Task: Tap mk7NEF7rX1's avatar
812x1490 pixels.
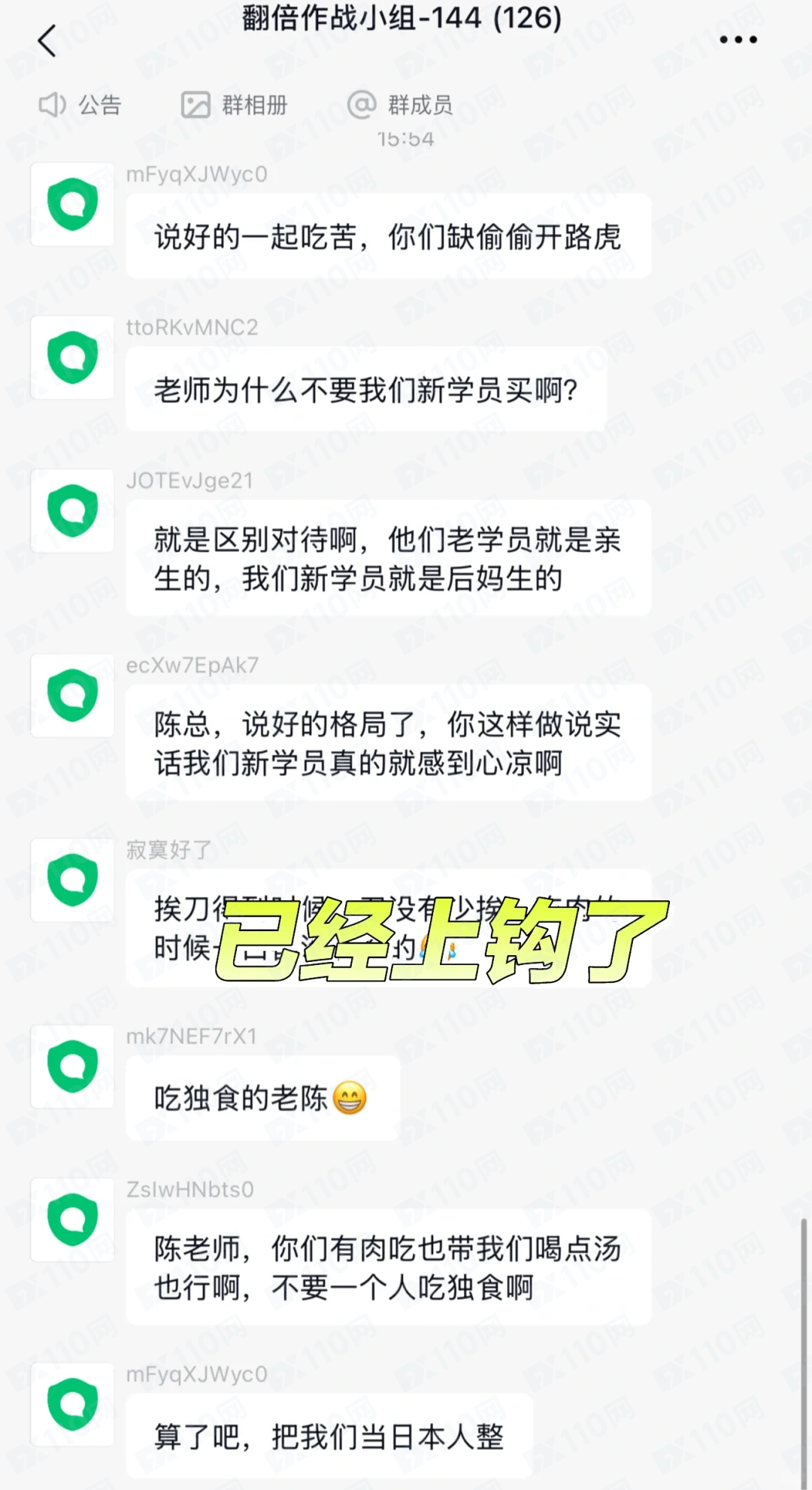Action: pos(72,1067)
